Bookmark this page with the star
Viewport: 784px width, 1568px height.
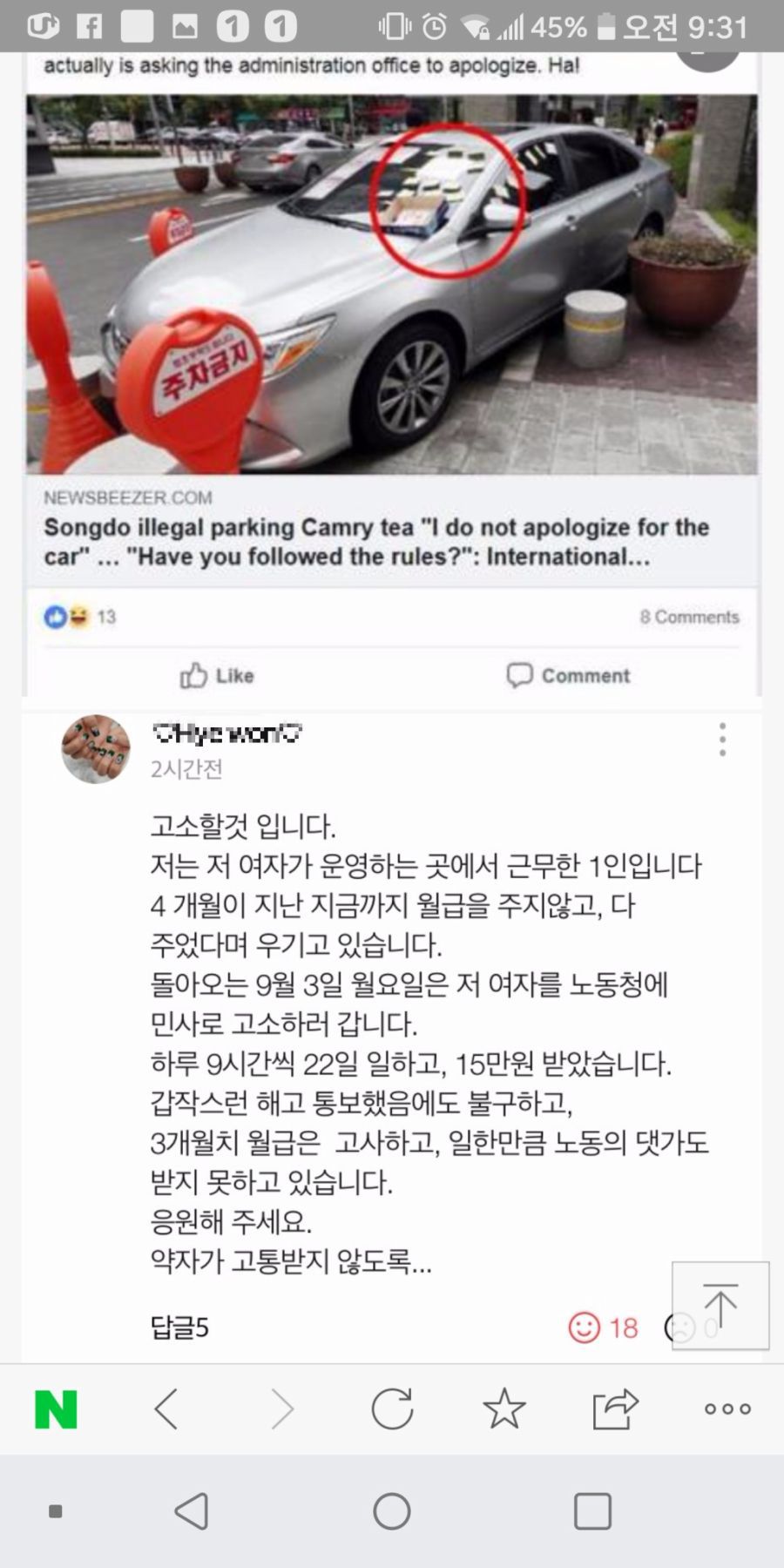tap(504, 1409)
